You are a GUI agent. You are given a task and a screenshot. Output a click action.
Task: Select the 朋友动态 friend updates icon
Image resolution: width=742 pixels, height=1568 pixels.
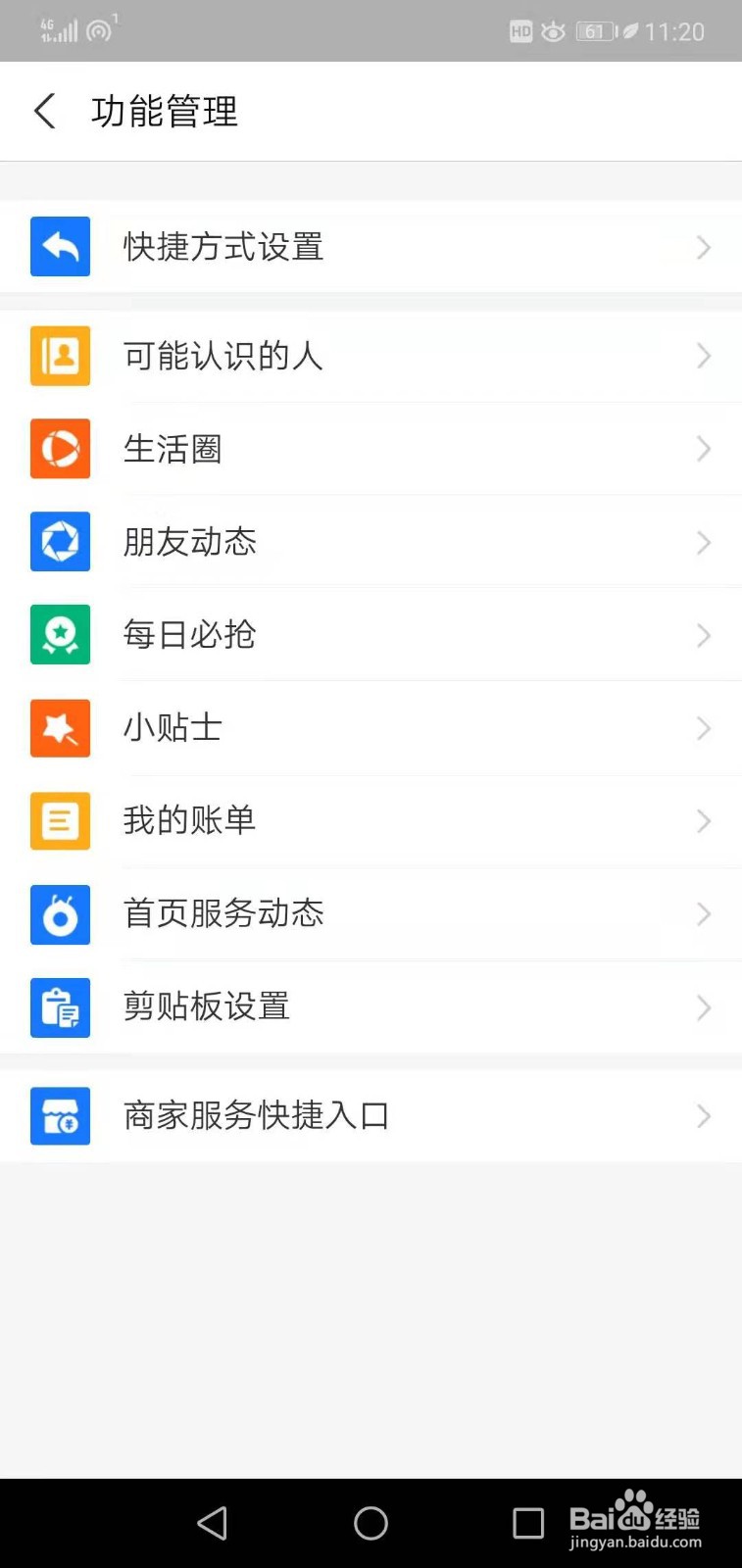click(60, 542)
